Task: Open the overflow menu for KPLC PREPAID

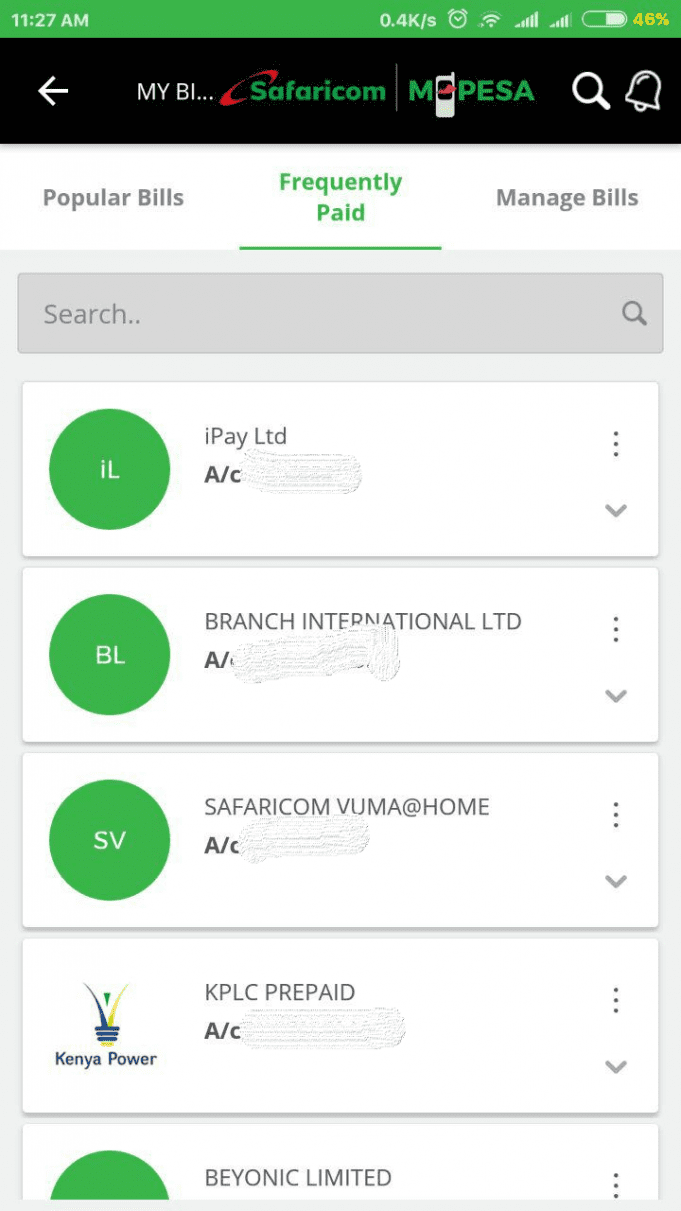Action: coord(616,1000)
